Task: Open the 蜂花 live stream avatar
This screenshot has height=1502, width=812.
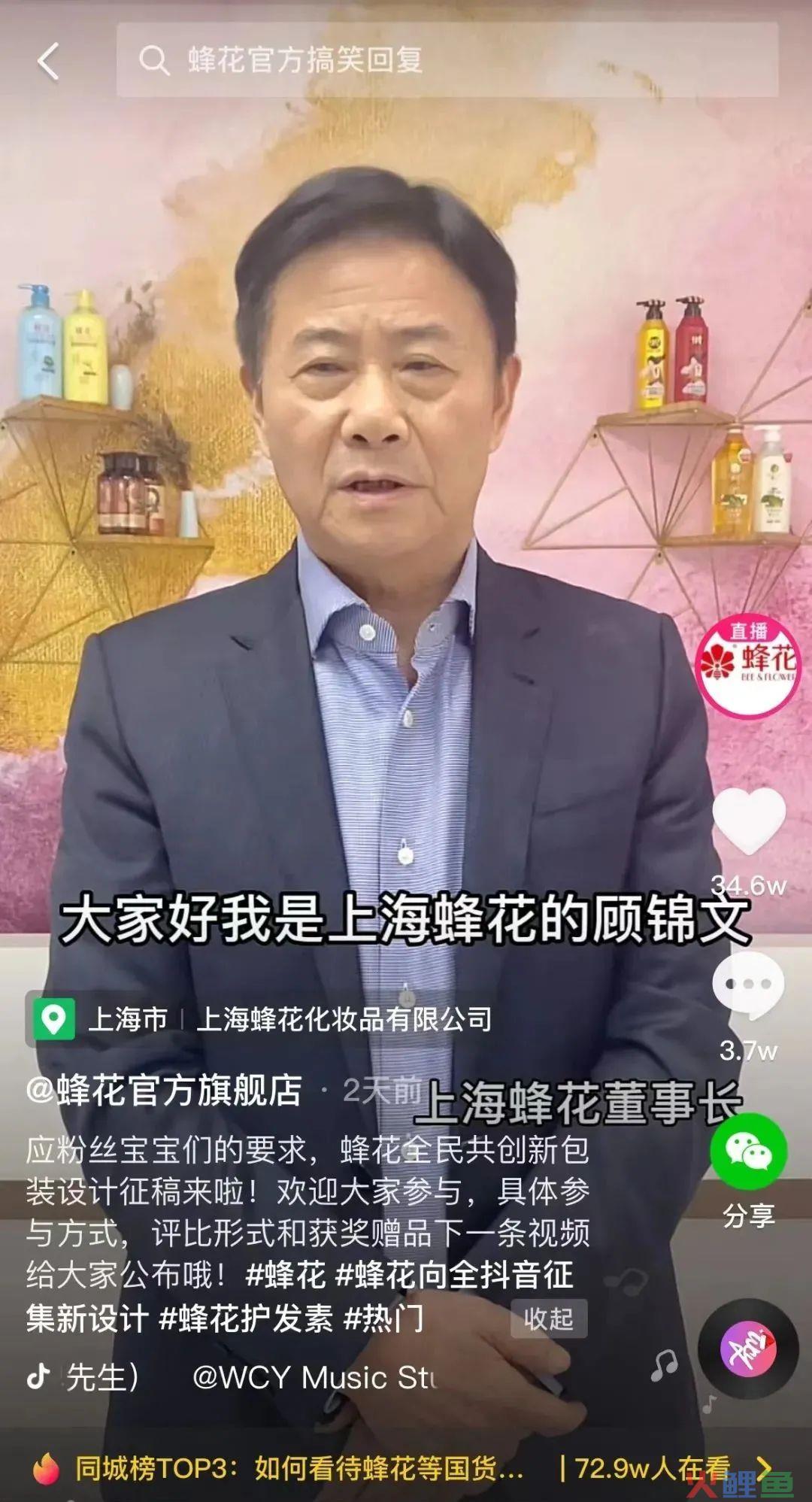Action: (x=747, y=666)
